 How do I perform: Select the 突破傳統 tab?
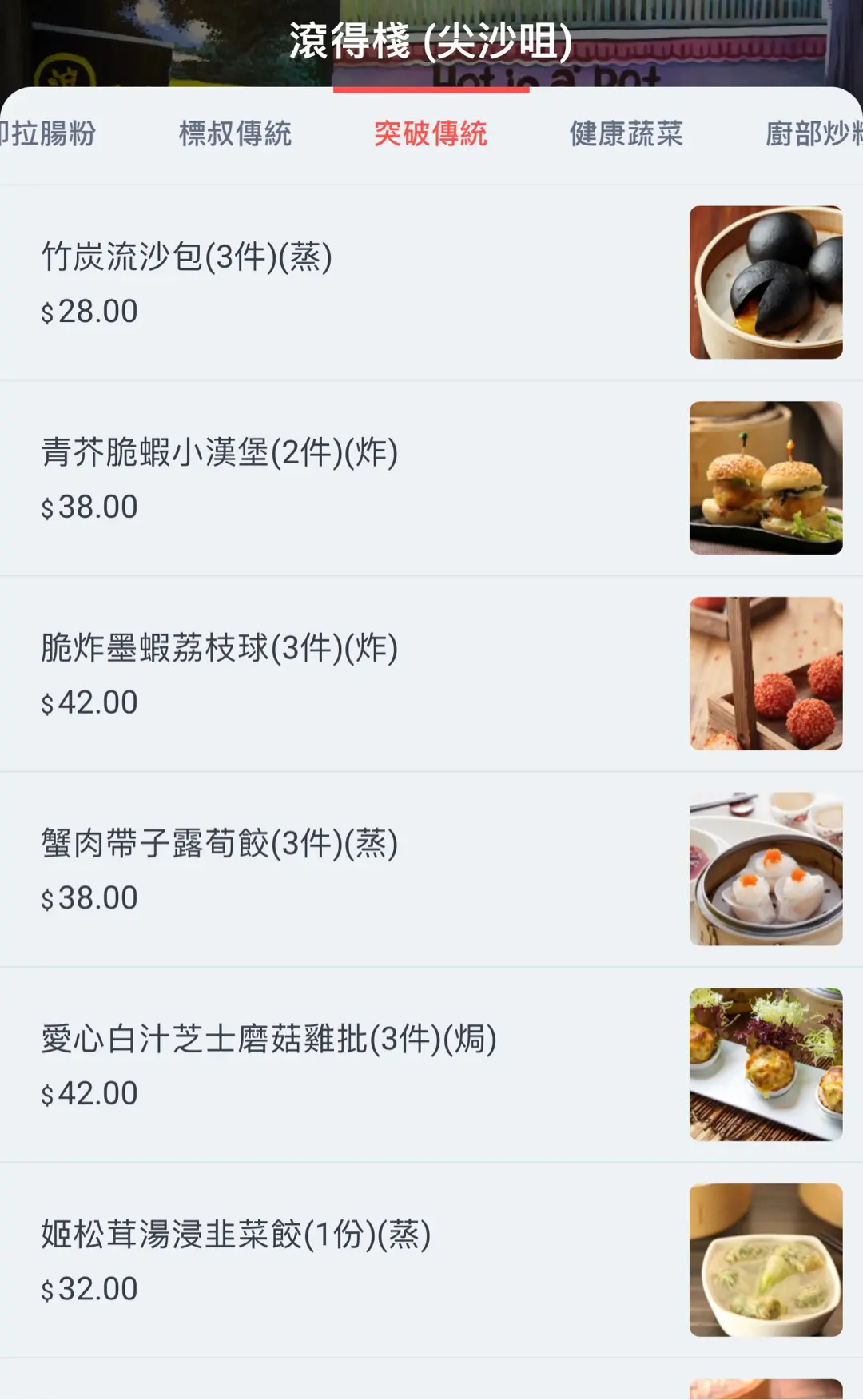tap(431, 133)
